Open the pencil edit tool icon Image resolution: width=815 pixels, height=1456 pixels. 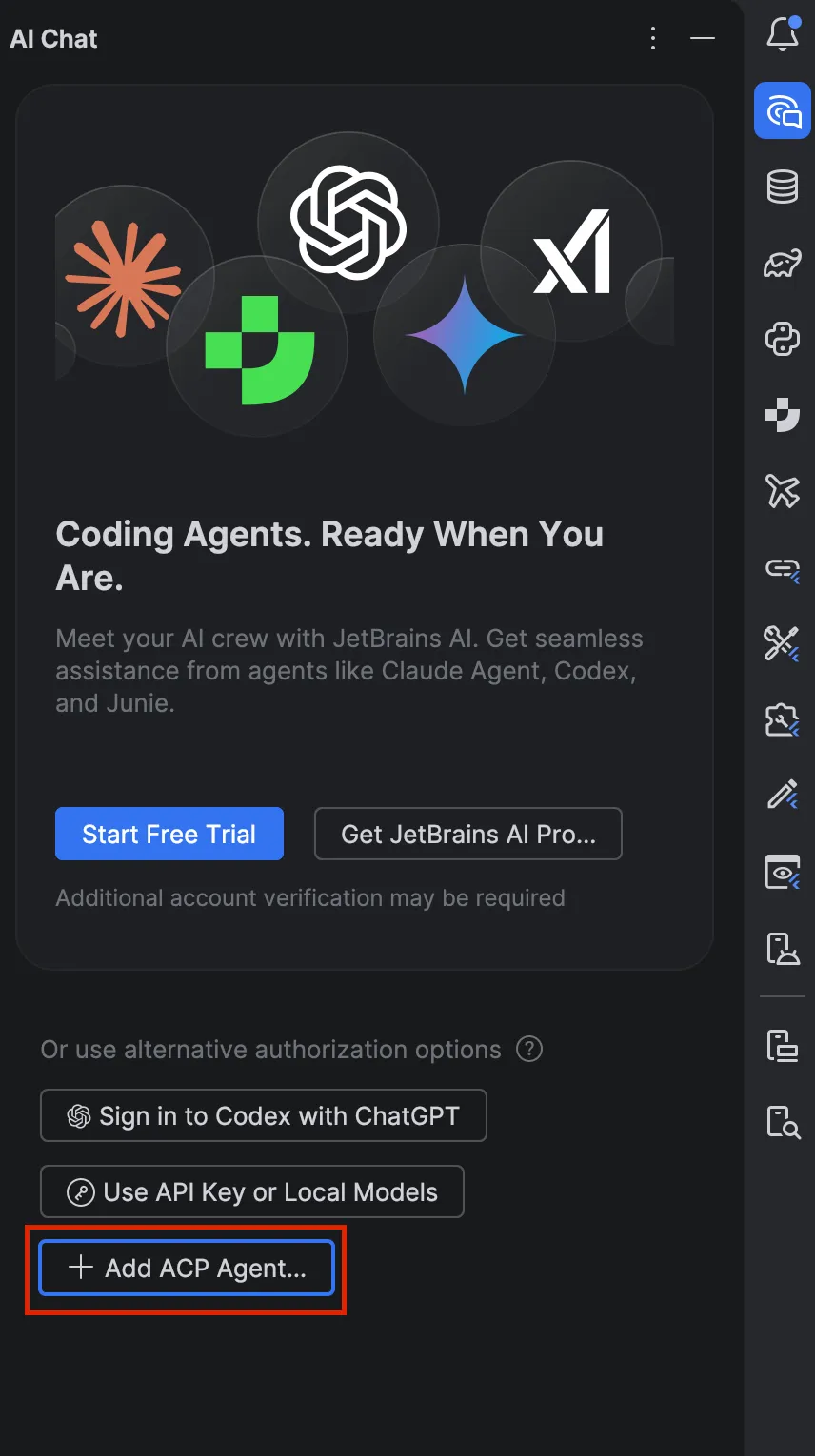[x=782, y=794]
